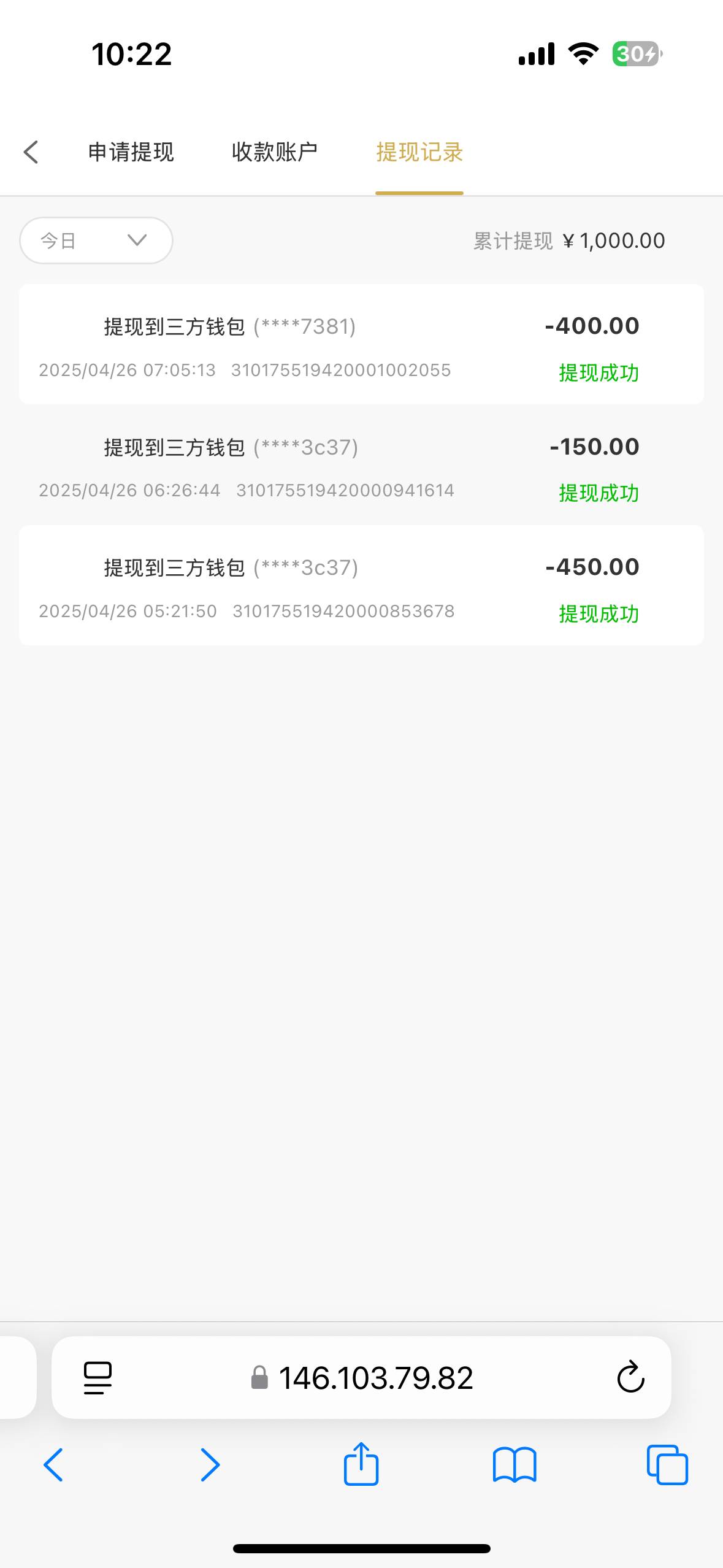Open the -400.00 withdrawal record
Image resolution: width=723 pixels, height=1568 pixels.
coord(361,344)
